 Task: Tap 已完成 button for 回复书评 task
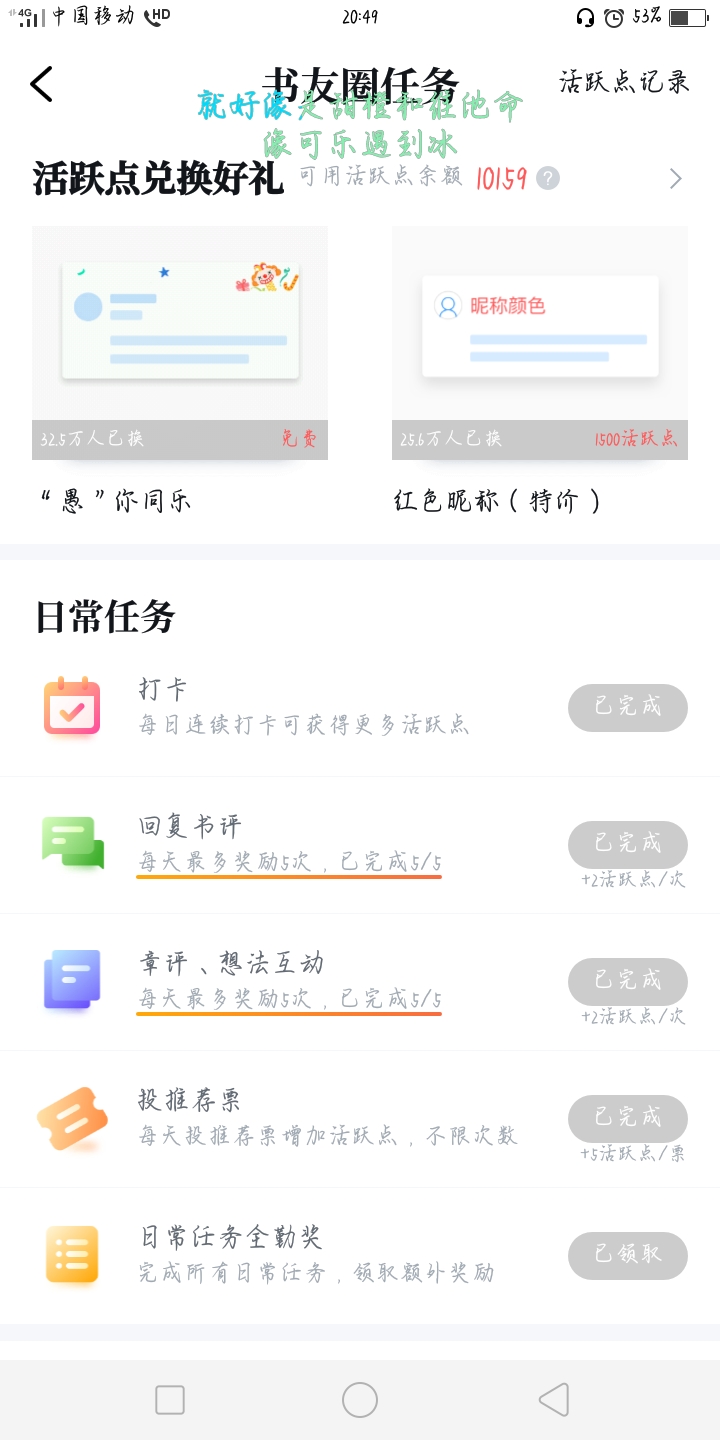tap(628, 844)
